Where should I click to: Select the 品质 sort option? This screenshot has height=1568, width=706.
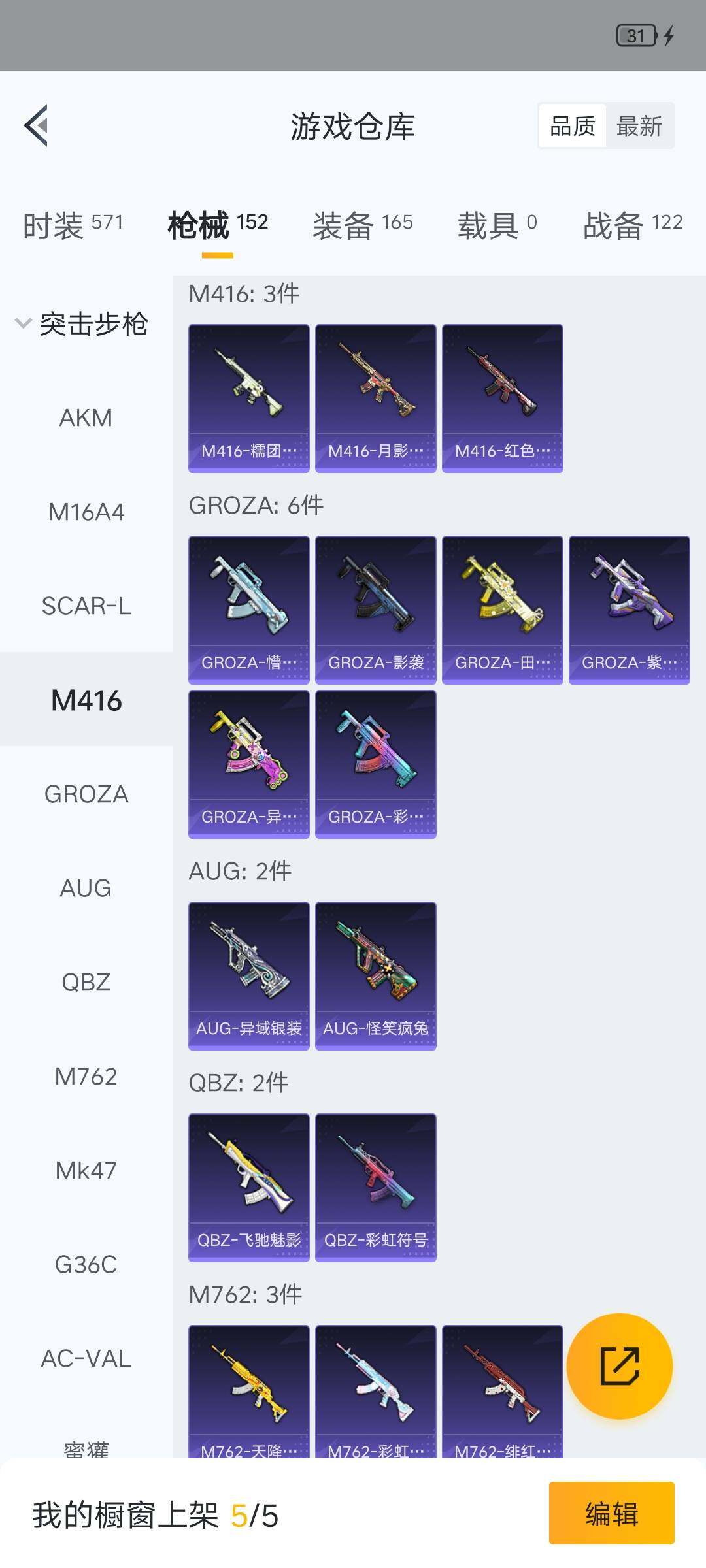click(573, 126)
